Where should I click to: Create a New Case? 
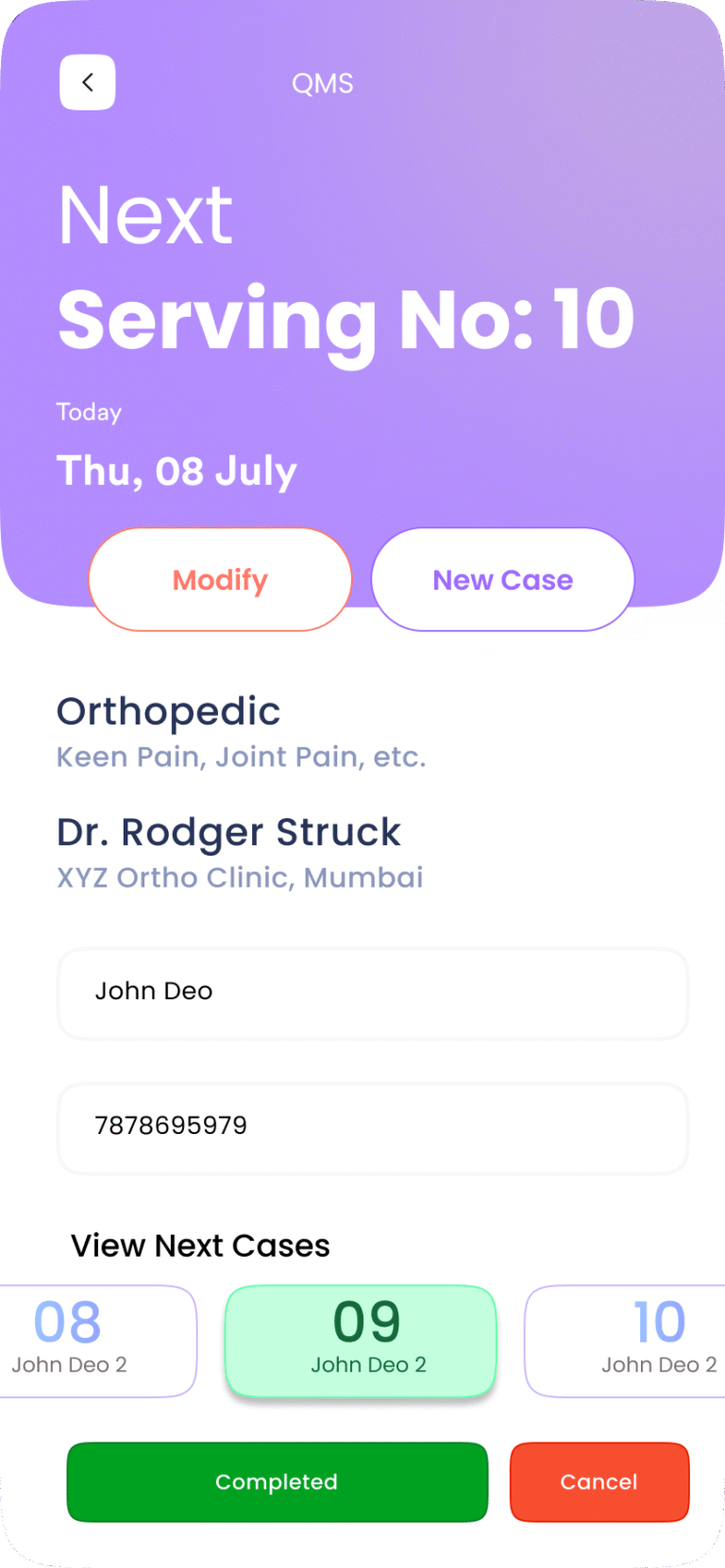(502, 579)
